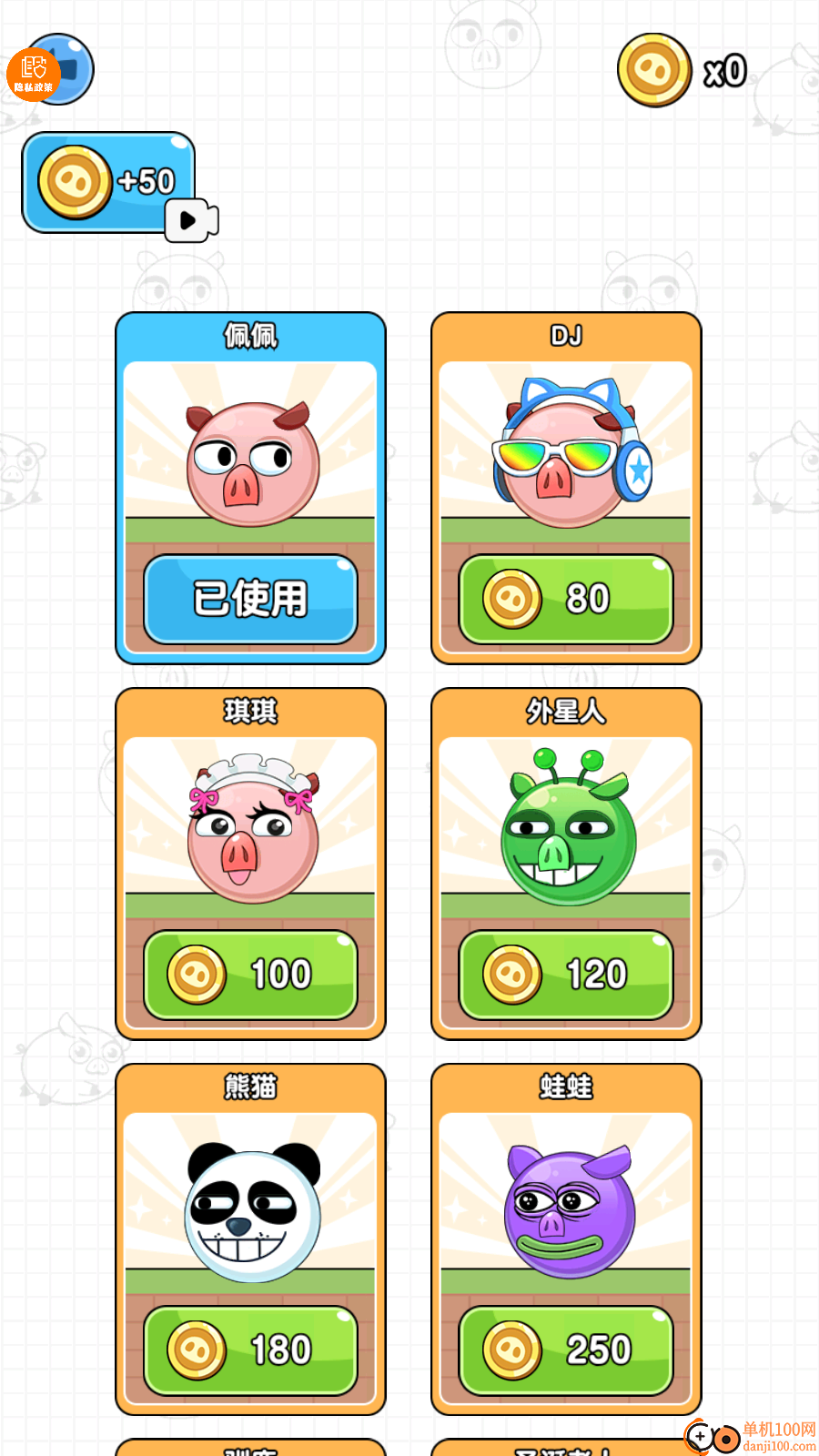Tap the +50 coin ad reward banner

click(x=107, y=179)
